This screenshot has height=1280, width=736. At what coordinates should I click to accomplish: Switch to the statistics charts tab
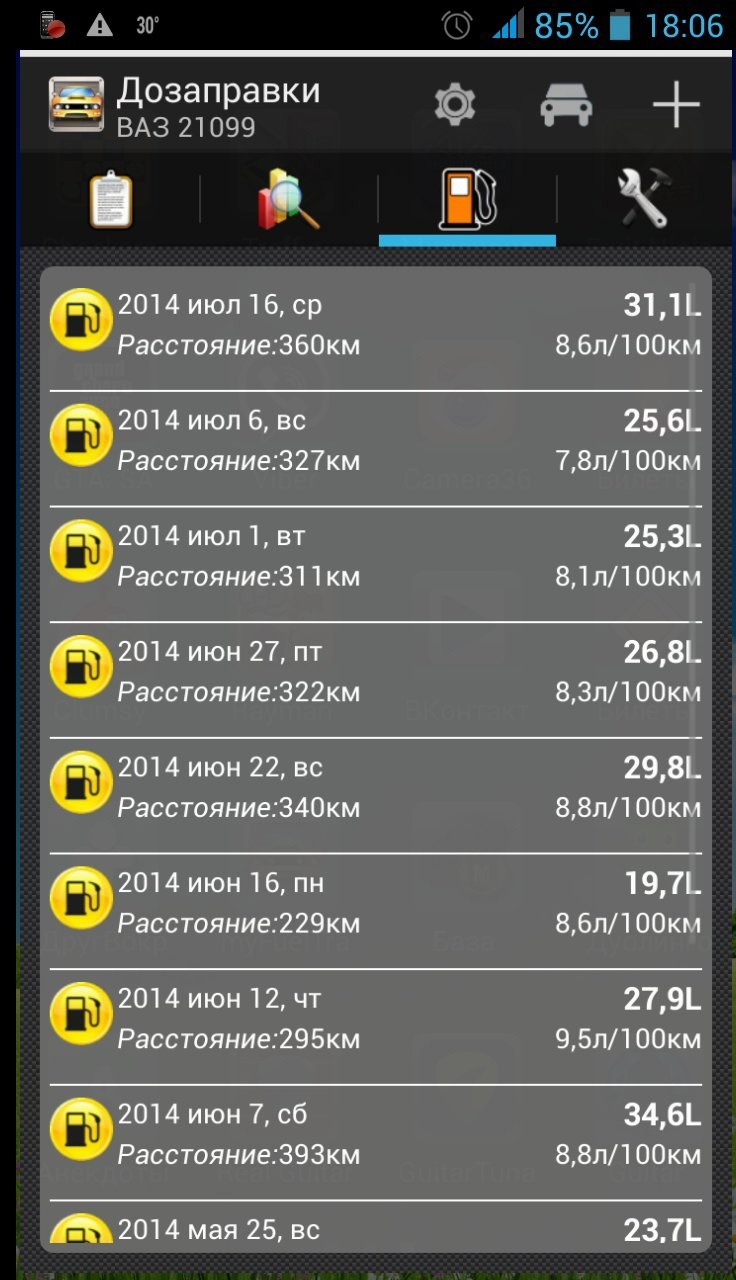pos(289,199)
